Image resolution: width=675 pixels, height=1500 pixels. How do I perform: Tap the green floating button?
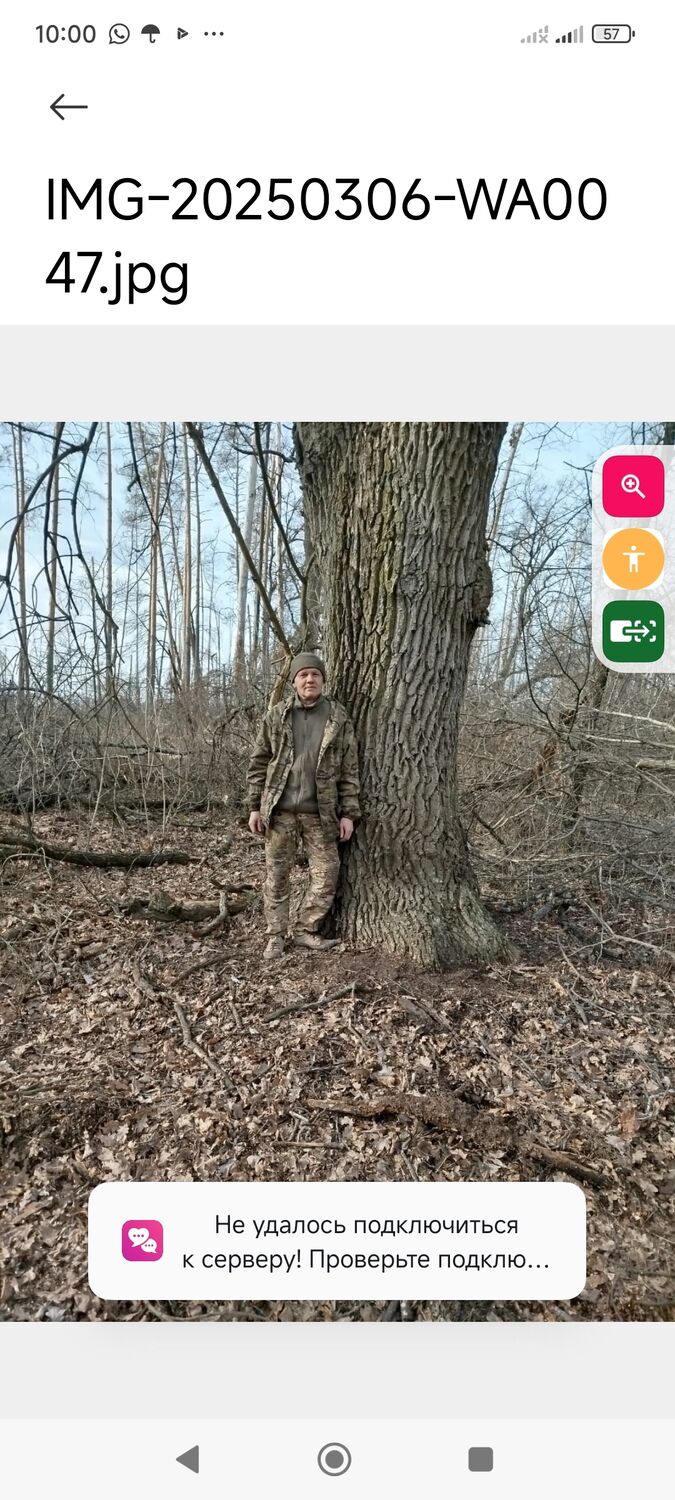[633, 631]
